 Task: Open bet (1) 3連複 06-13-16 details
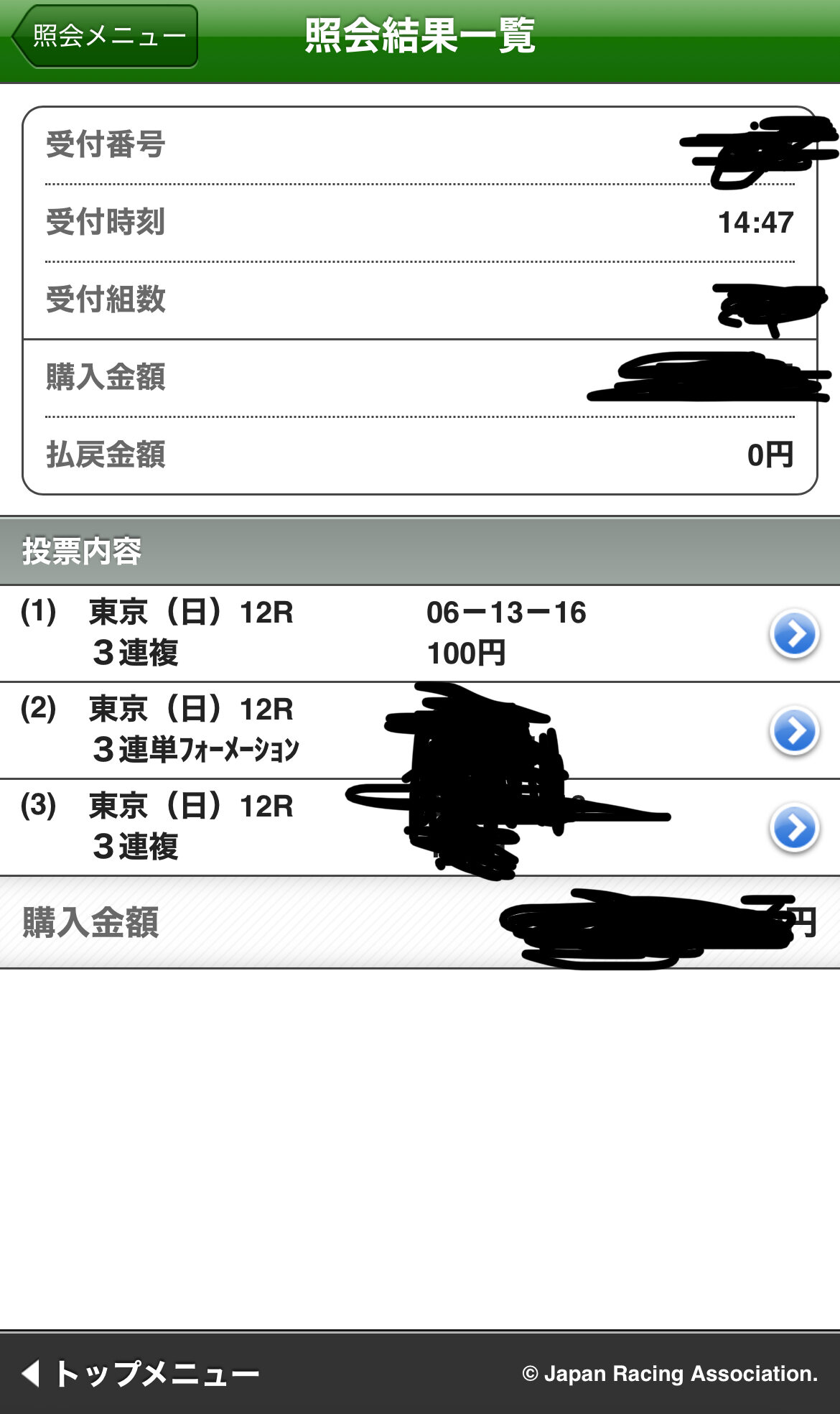pos(794,633)
